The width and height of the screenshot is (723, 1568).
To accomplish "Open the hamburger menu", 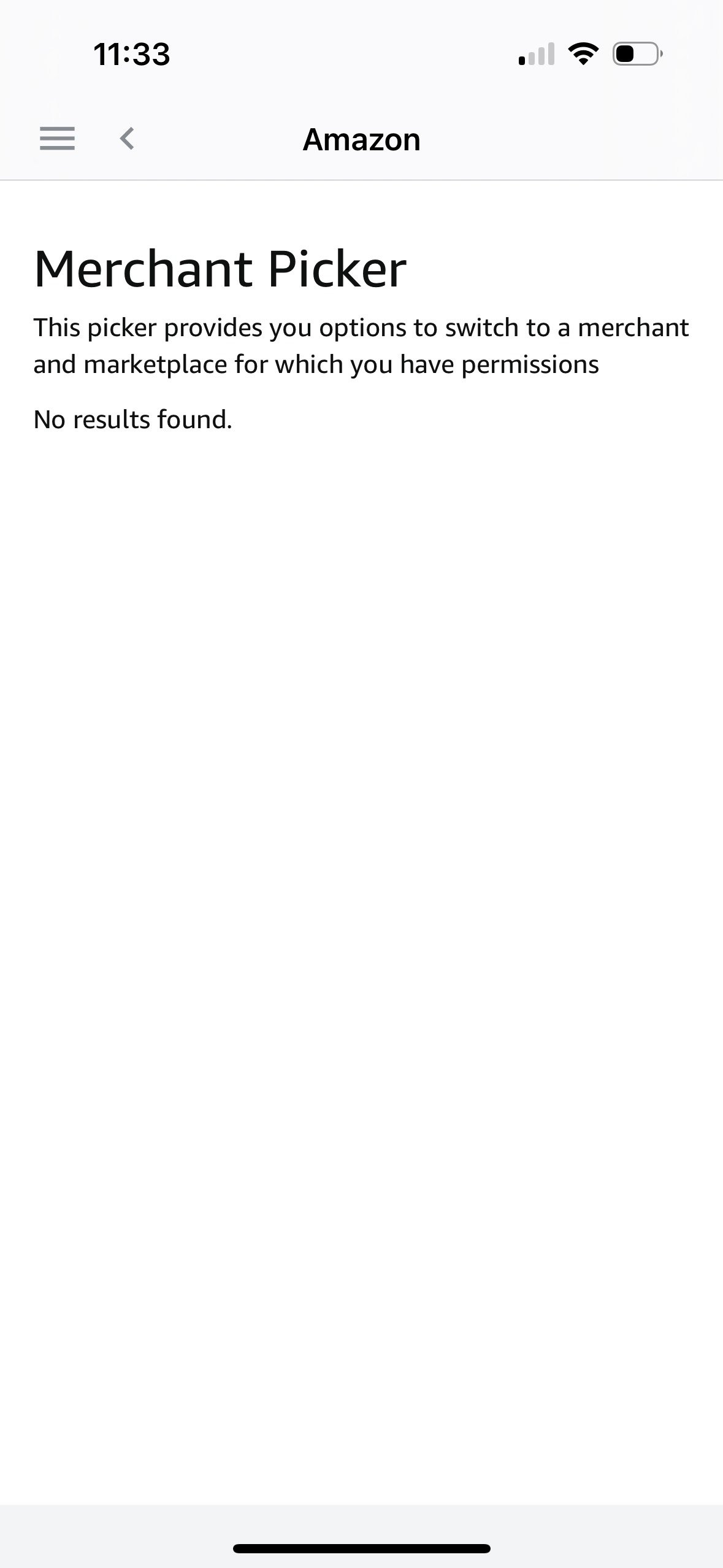I will tap(57, 139).
